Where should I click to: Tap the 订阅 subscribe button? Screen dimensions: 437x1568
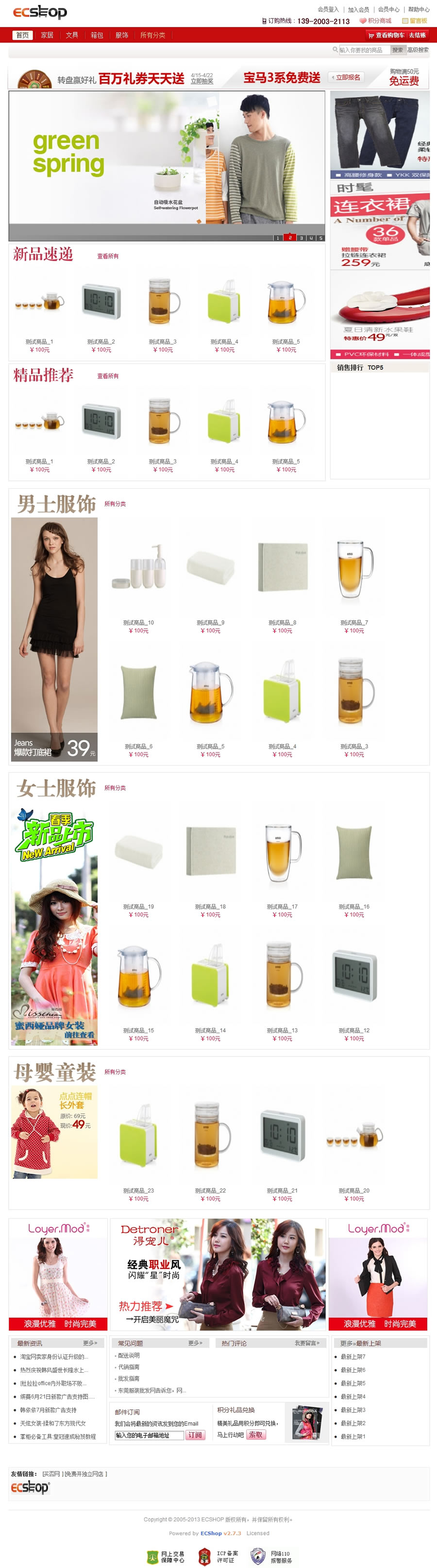point(195,1435)
